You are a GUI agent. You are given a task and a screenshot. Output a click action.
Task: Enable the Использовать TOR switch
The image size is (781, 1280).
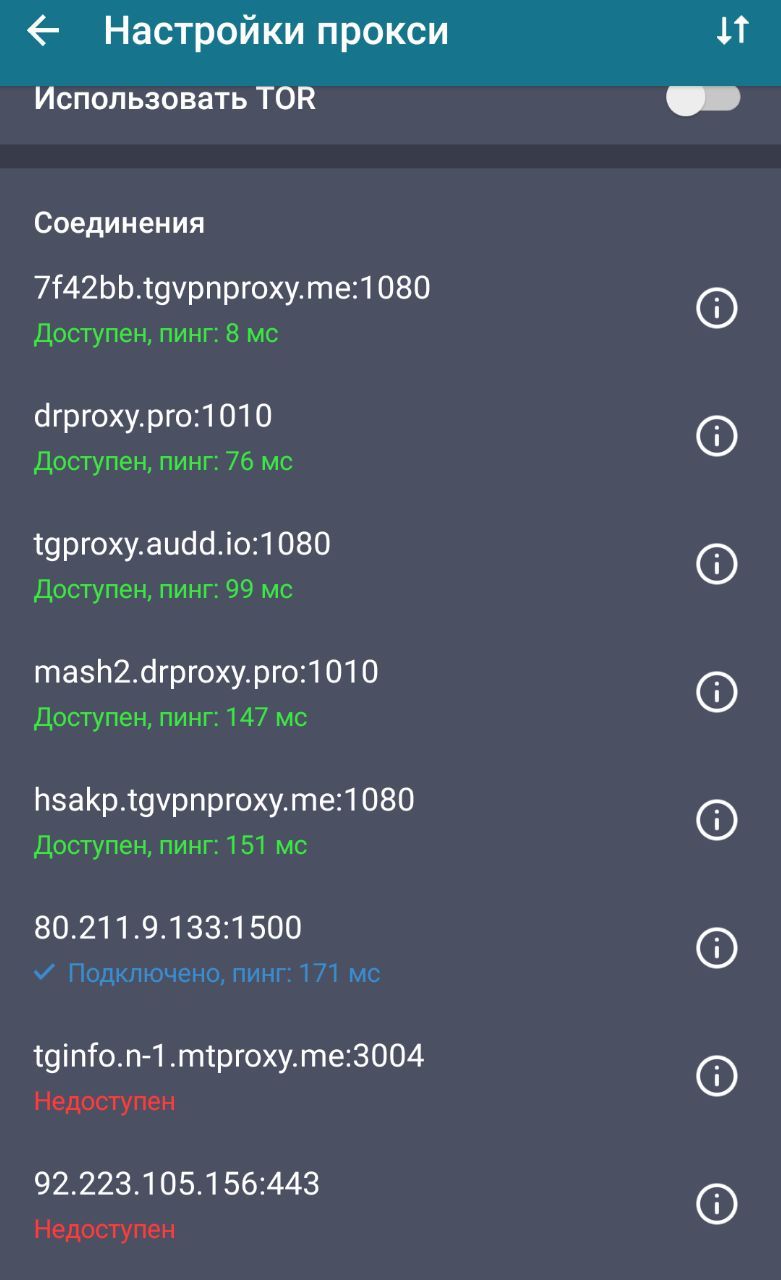704,98
